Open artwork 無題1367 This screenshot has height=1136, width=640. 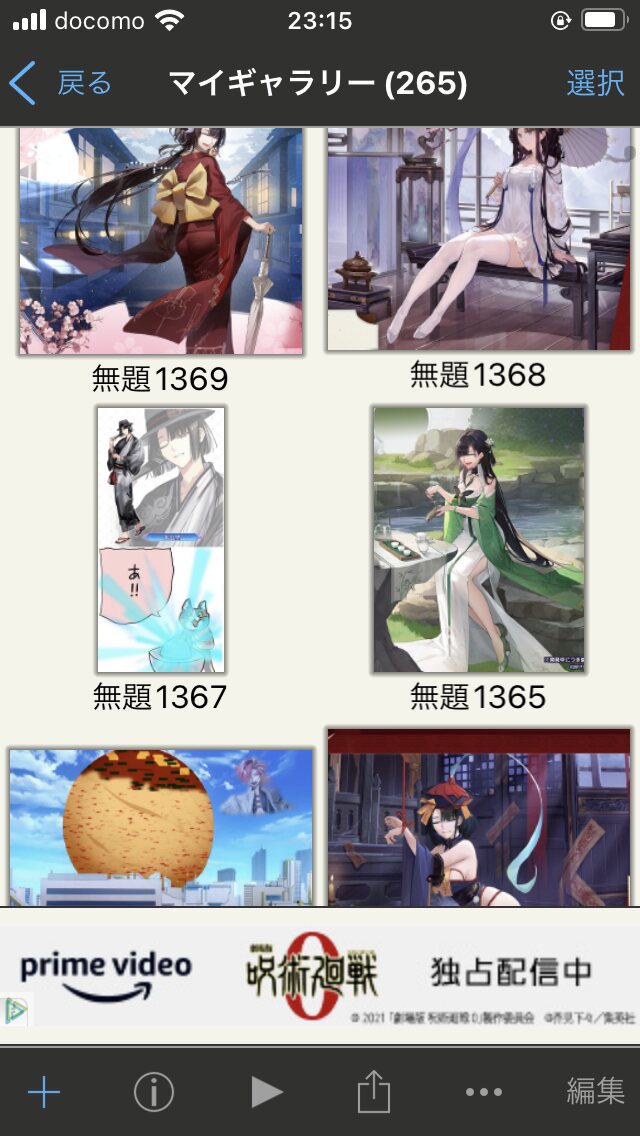click(x=161, y=539)
